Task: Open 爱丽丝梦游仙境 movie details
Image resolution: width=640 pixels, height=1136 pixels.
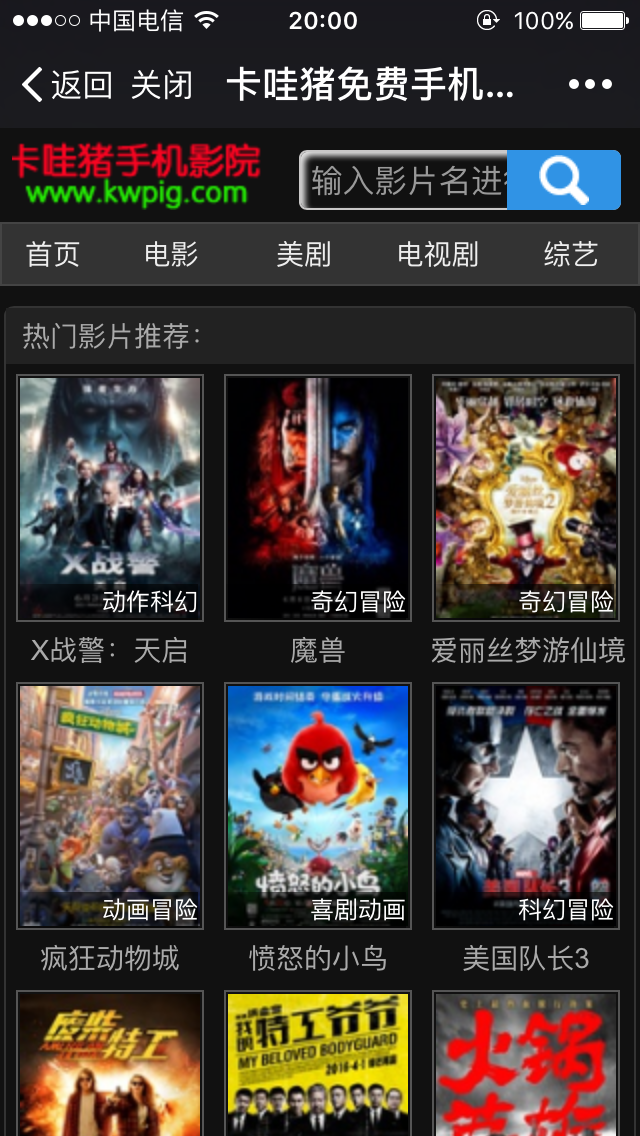Action: tap(526, 498)
